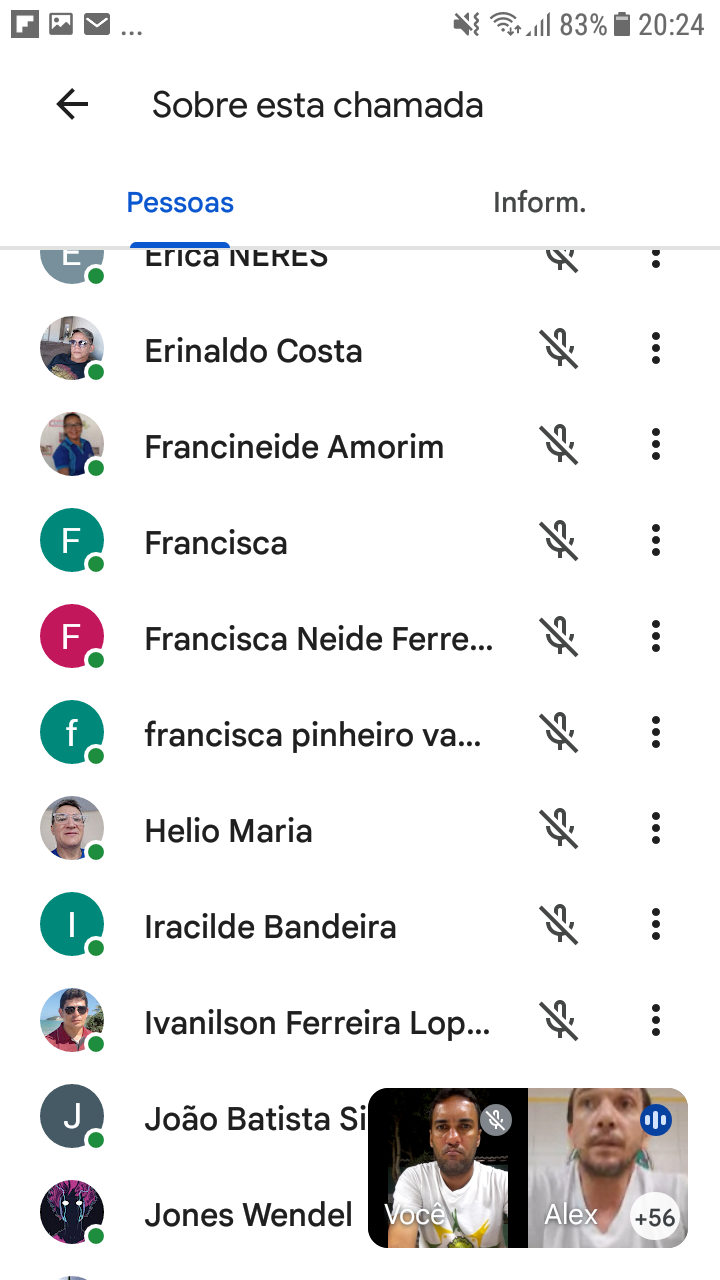Open participant row for Francisca
Image resolution: width=720 pixels, height=1280 pixels.
tap(216, 543)
